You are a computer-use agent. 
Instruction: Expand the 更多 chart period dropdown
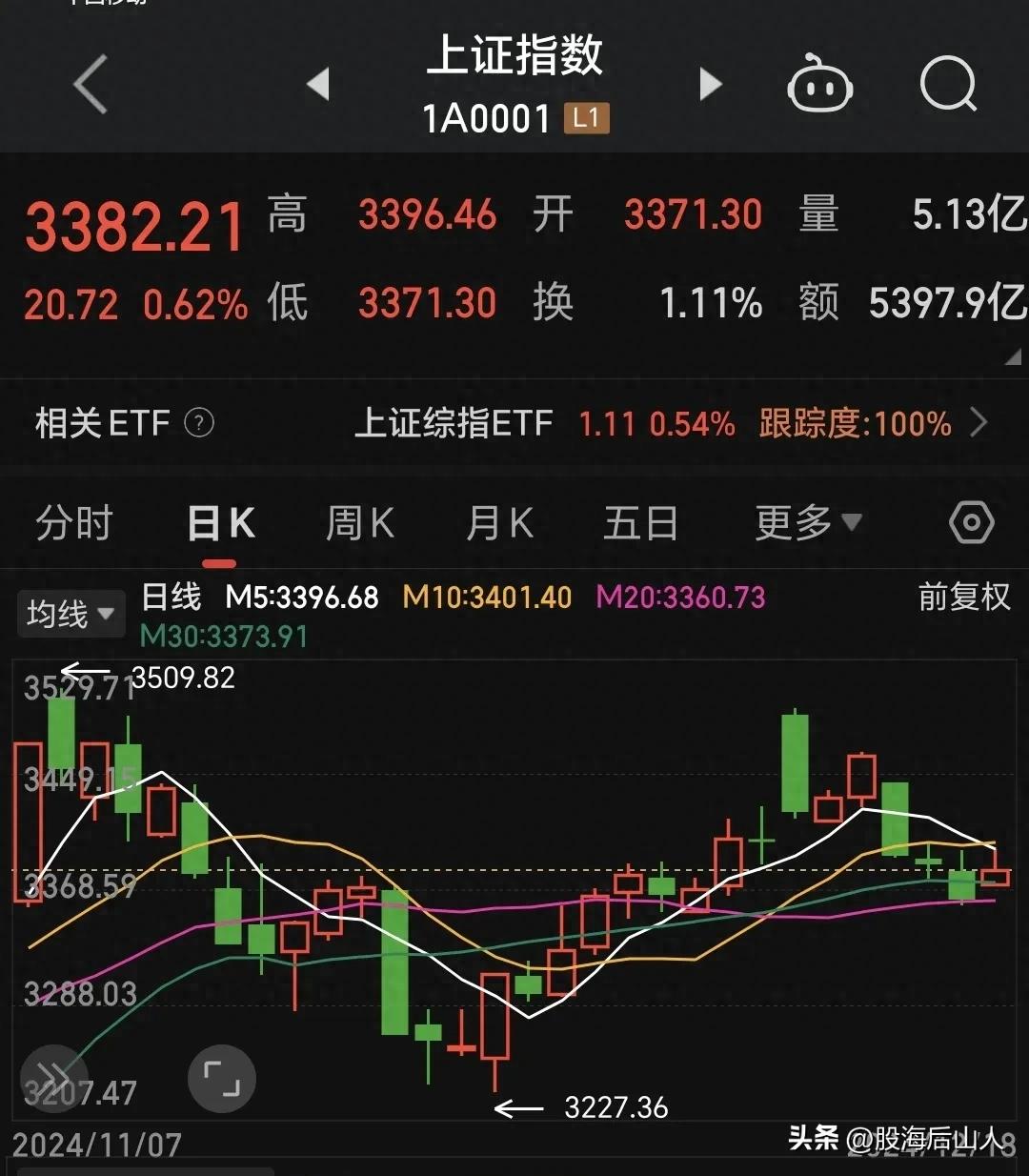click(808, 522)
